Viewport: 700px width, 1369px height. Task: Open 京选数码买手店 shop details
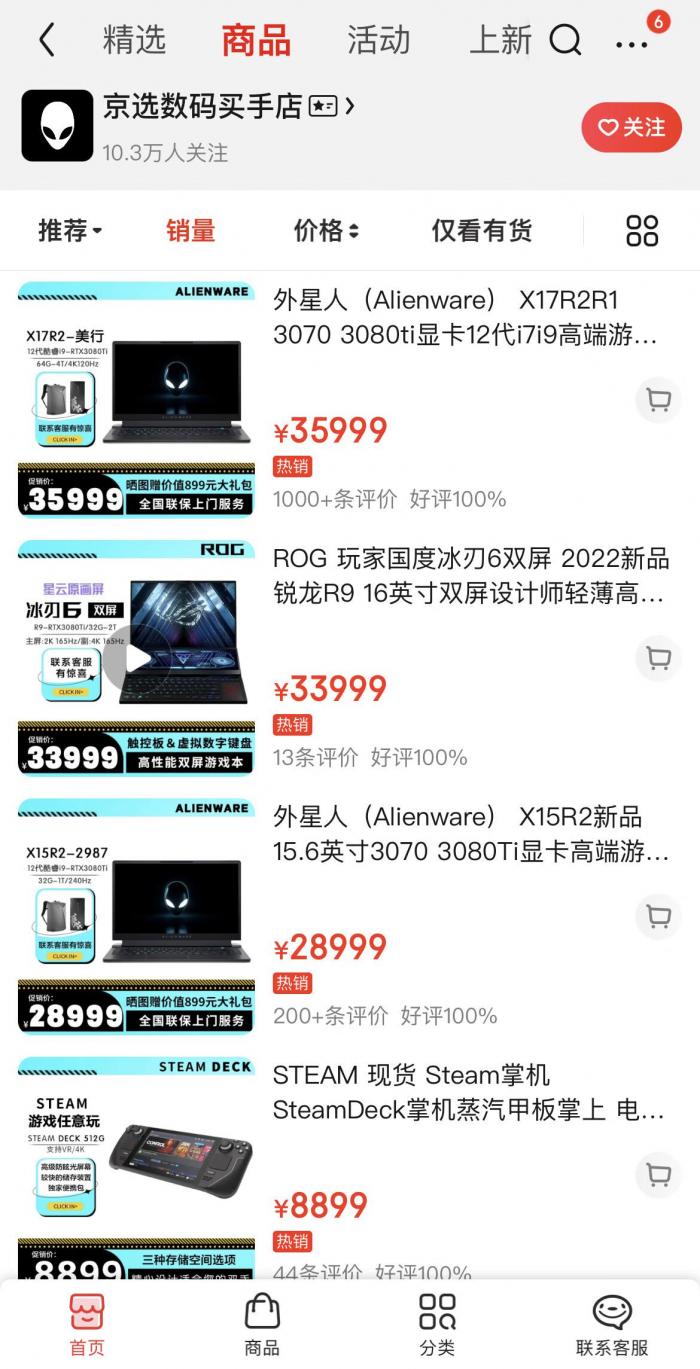[x=228, y=106]
